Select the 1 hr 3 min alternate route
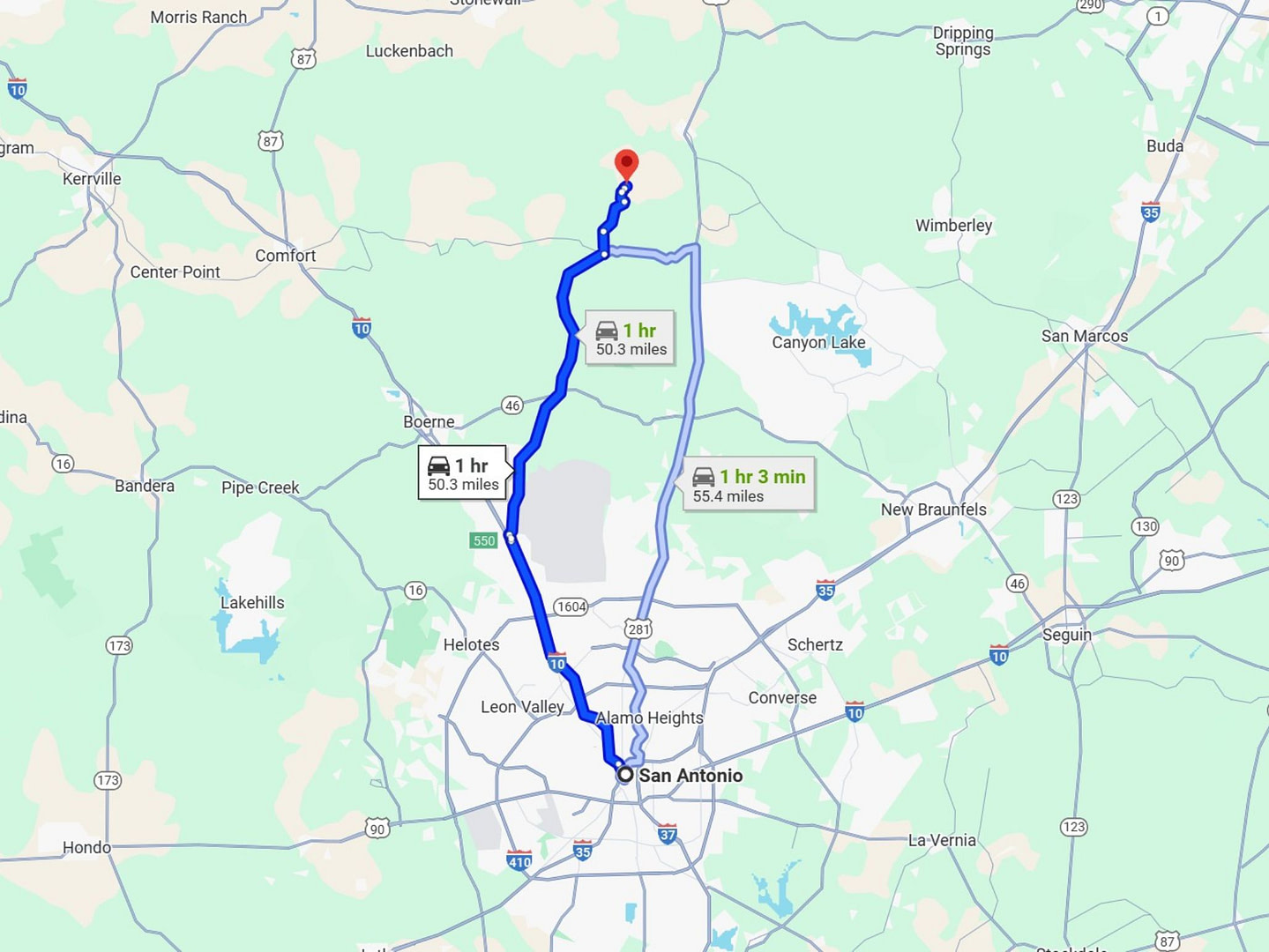The width and height of the screenshot is (1269, 952). [x=748, y=485]
